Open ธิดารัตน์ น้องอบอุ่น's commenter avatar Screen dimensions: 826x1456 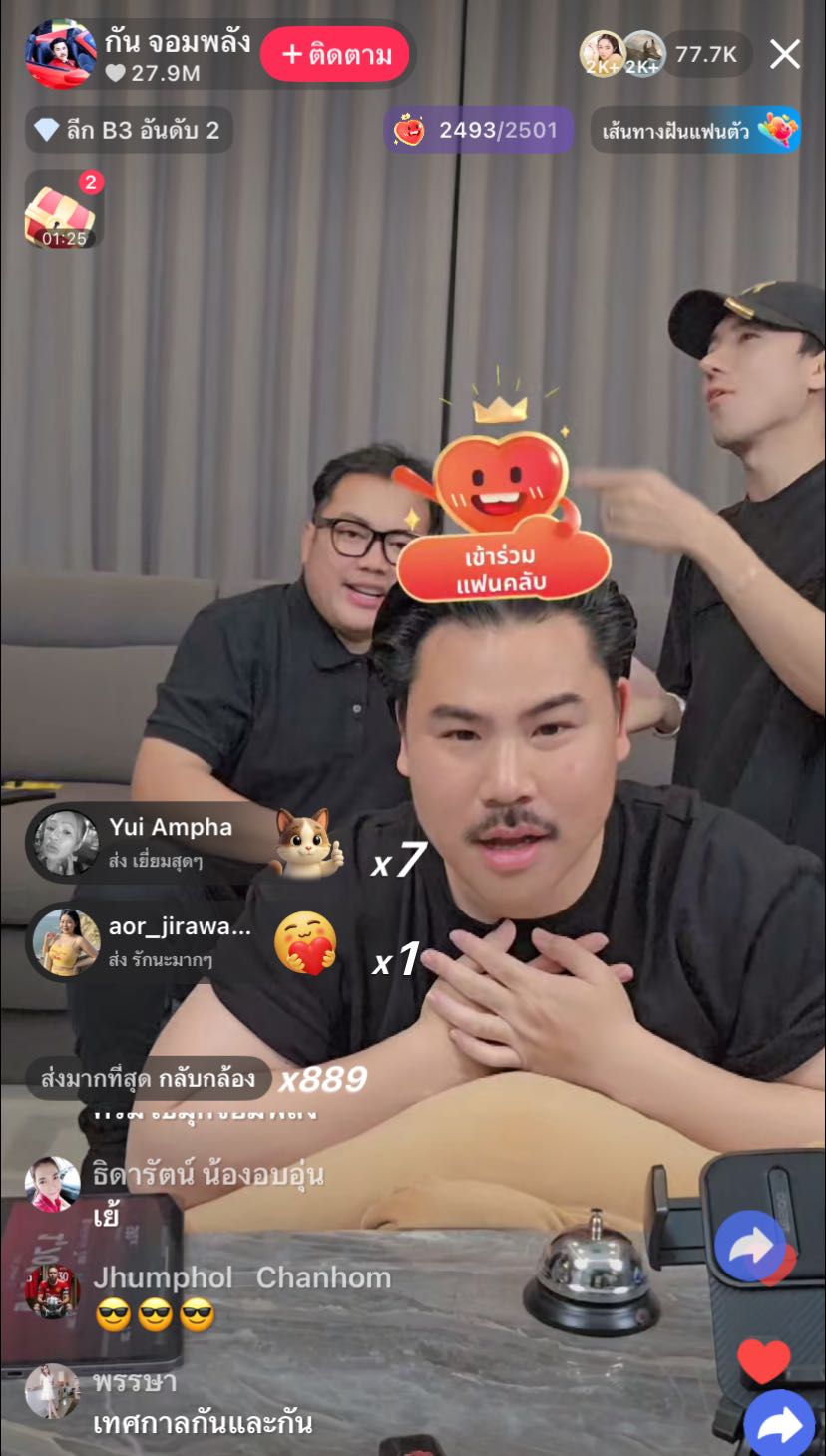coord(52,1184)
